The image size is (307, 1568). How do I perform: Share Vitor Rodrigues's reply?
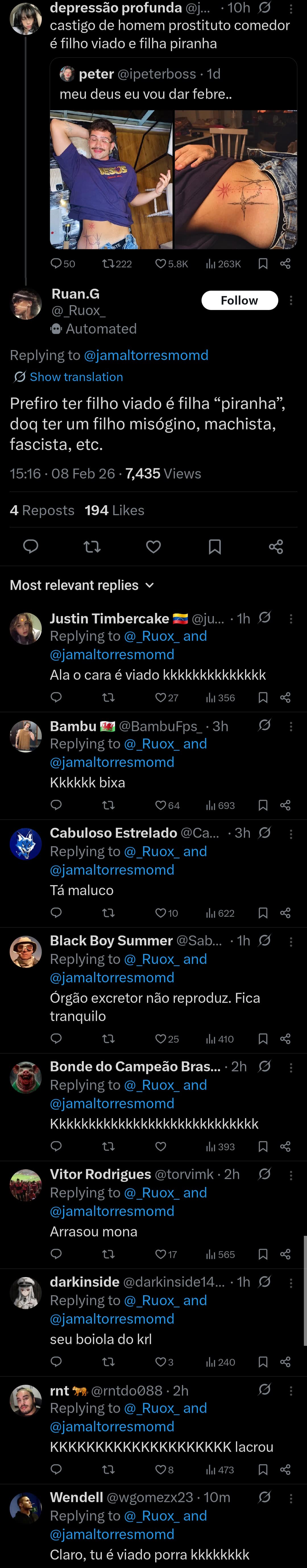(x=285, y=1255)
